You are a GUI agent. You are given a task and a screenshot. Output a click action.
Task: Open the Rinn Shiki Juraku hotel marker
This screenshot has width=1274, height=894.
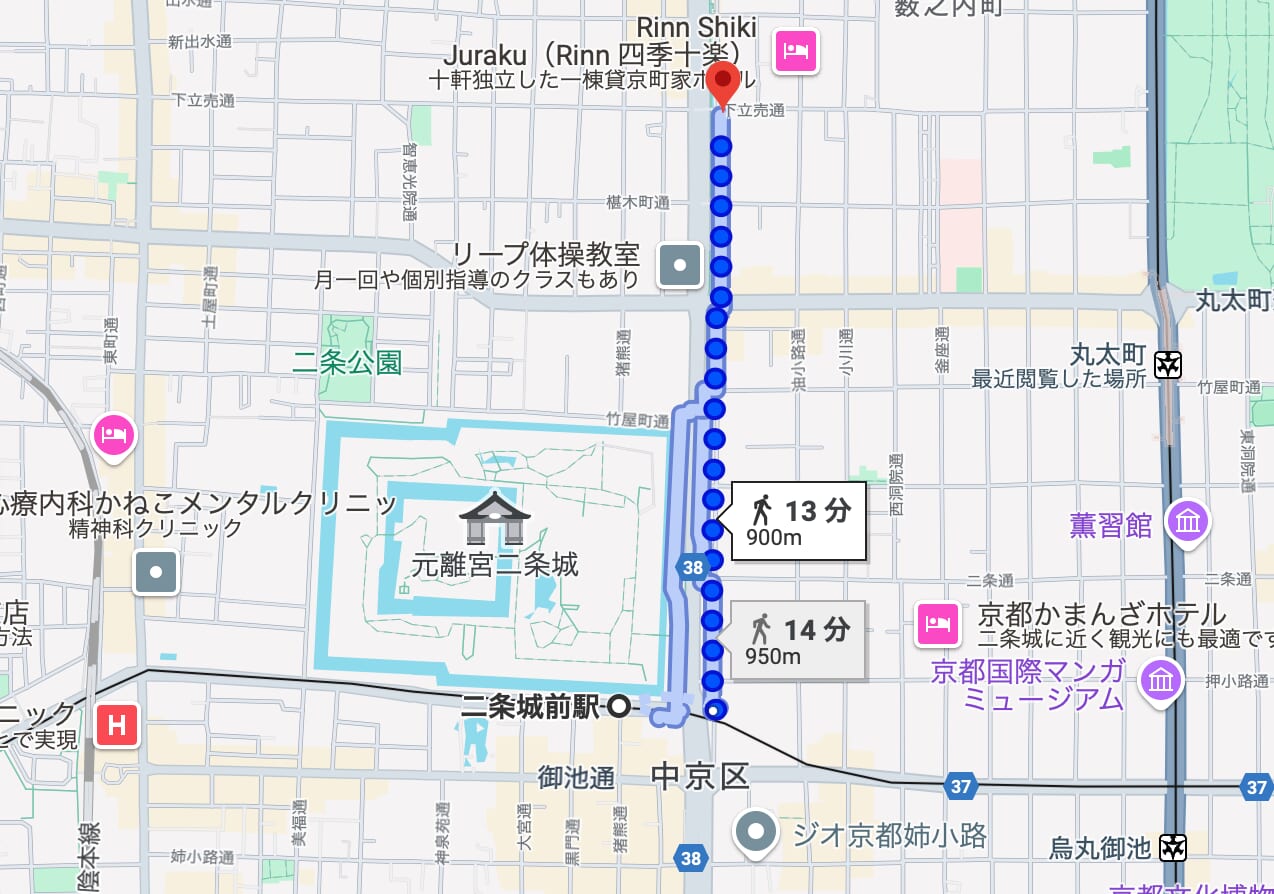(796, 51)
